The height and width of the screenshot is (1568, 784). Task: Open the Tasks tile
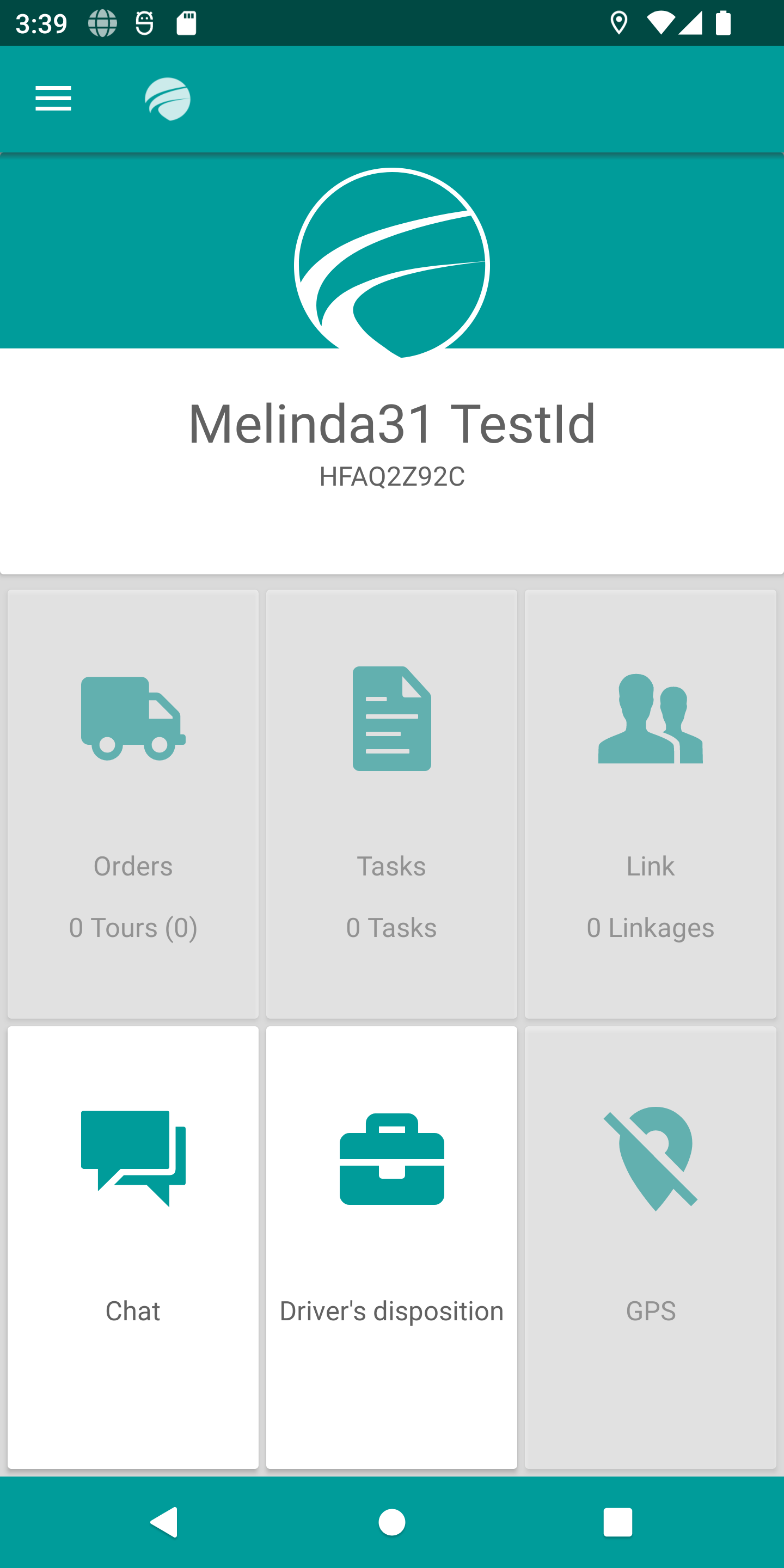click(x=391, y=804)
